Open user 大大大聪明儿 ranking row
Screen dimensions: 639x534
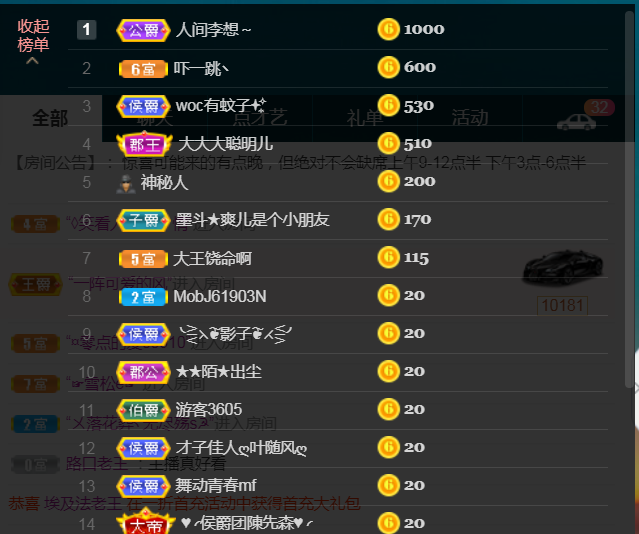[x=224, y=144]
